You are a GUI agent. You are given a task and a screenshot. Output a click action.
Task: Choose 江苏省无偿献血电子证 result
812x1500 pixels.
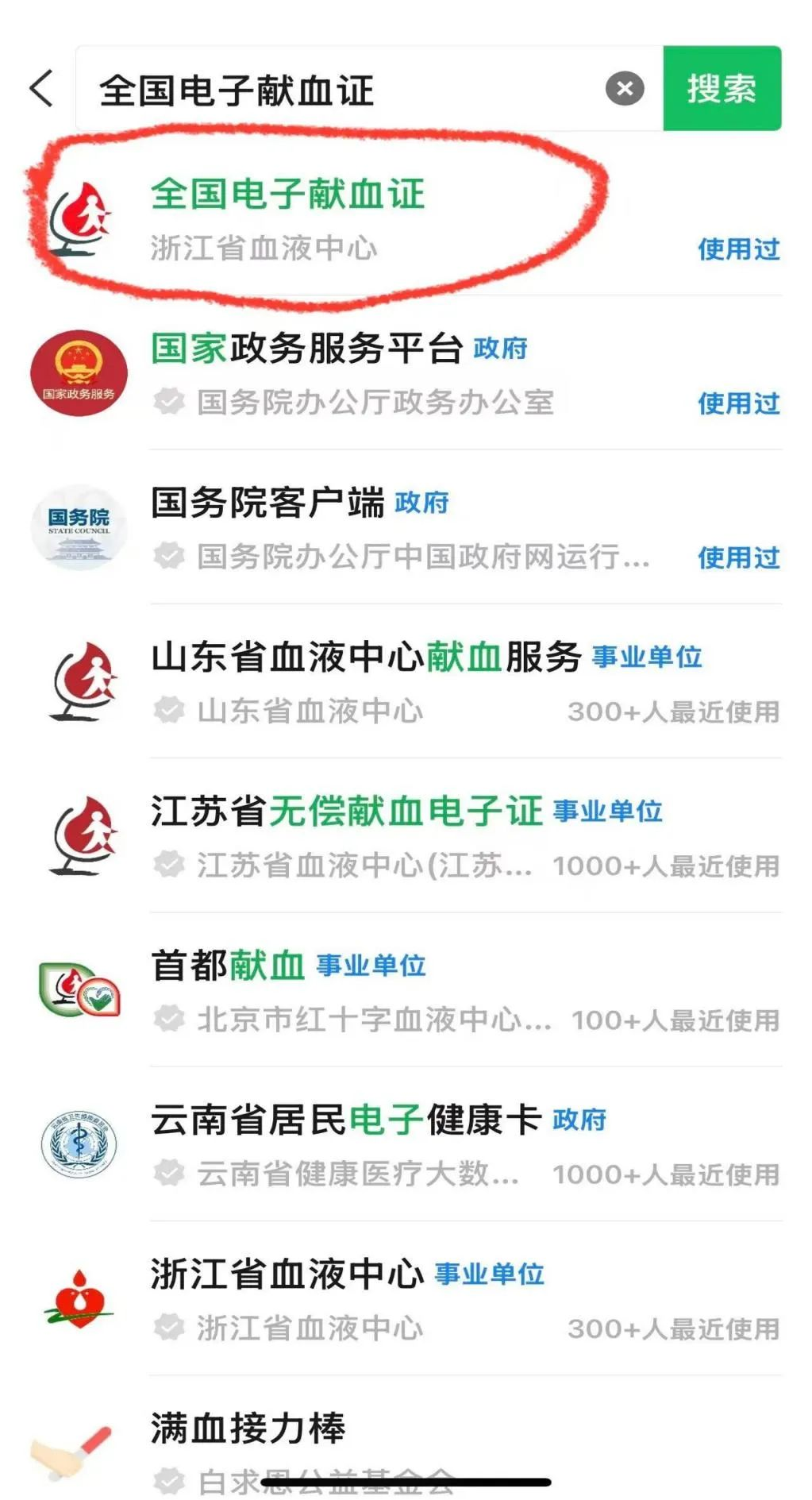click(x=346, y=812)
